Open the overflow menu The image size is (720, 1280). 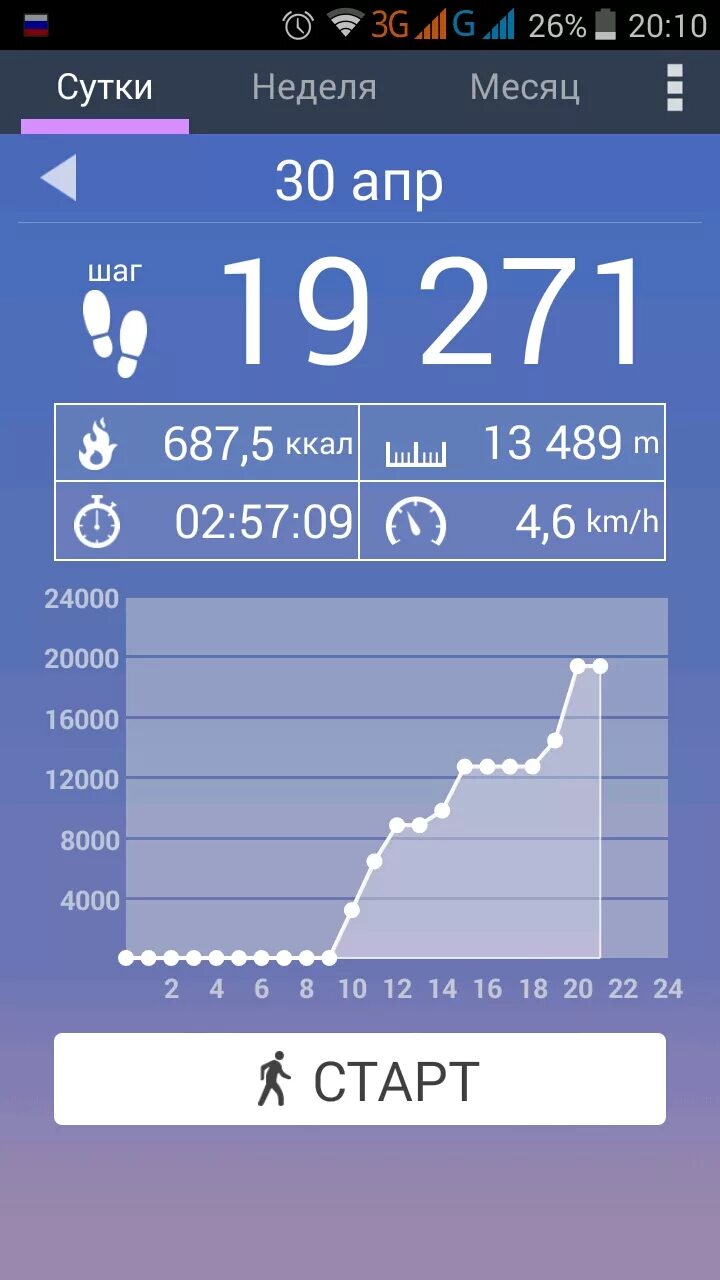[x=675, y=88]
